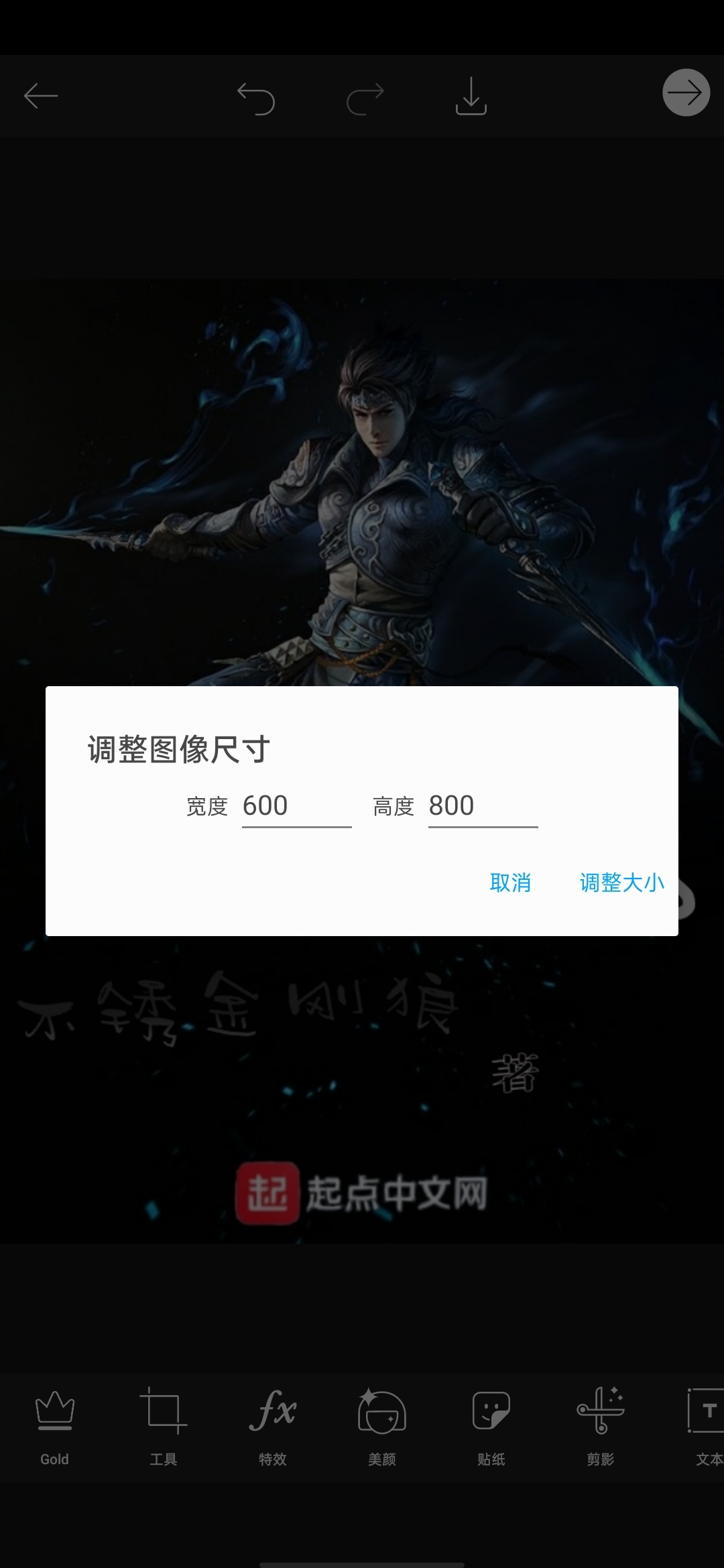Viewport: 724px width, 1568px height.
Task: Tap the 宽度 (width) input field
Action: tap(296, 806)
